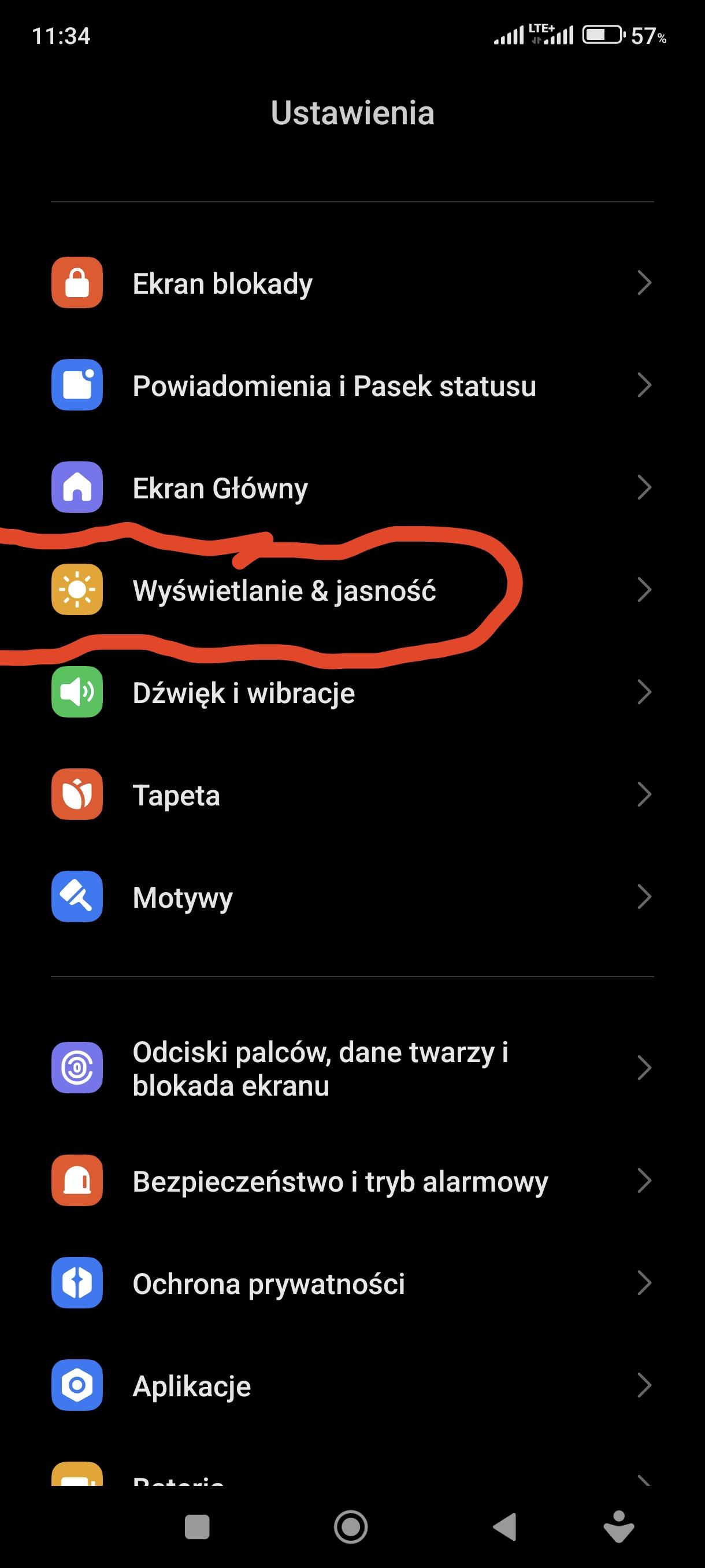Go back with the navigation arrow
Screen dimensions: 705x1568
click(505, 1526)
